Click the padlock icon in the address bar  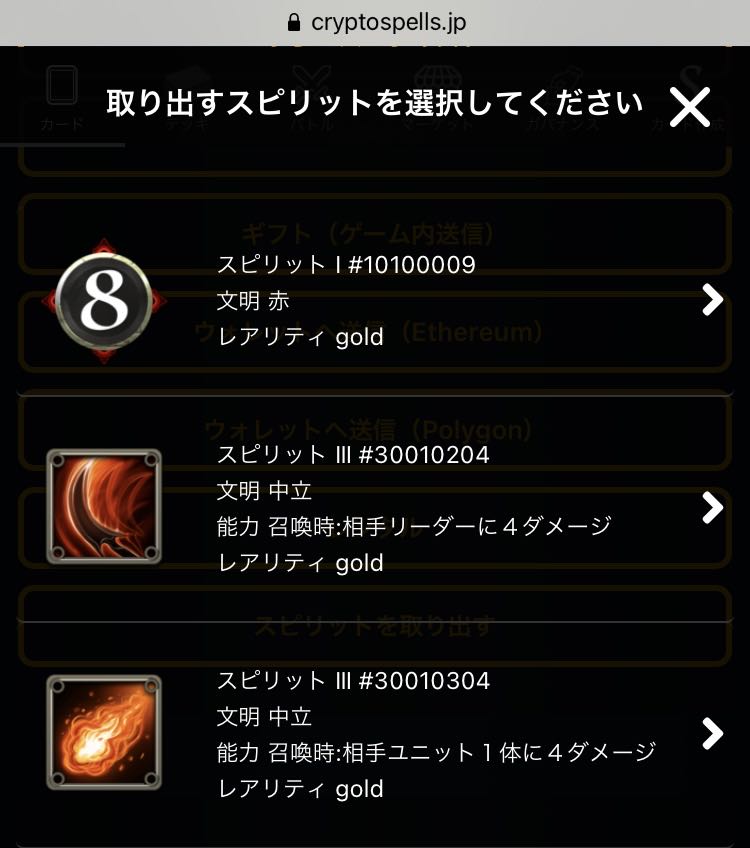point(293,18)
